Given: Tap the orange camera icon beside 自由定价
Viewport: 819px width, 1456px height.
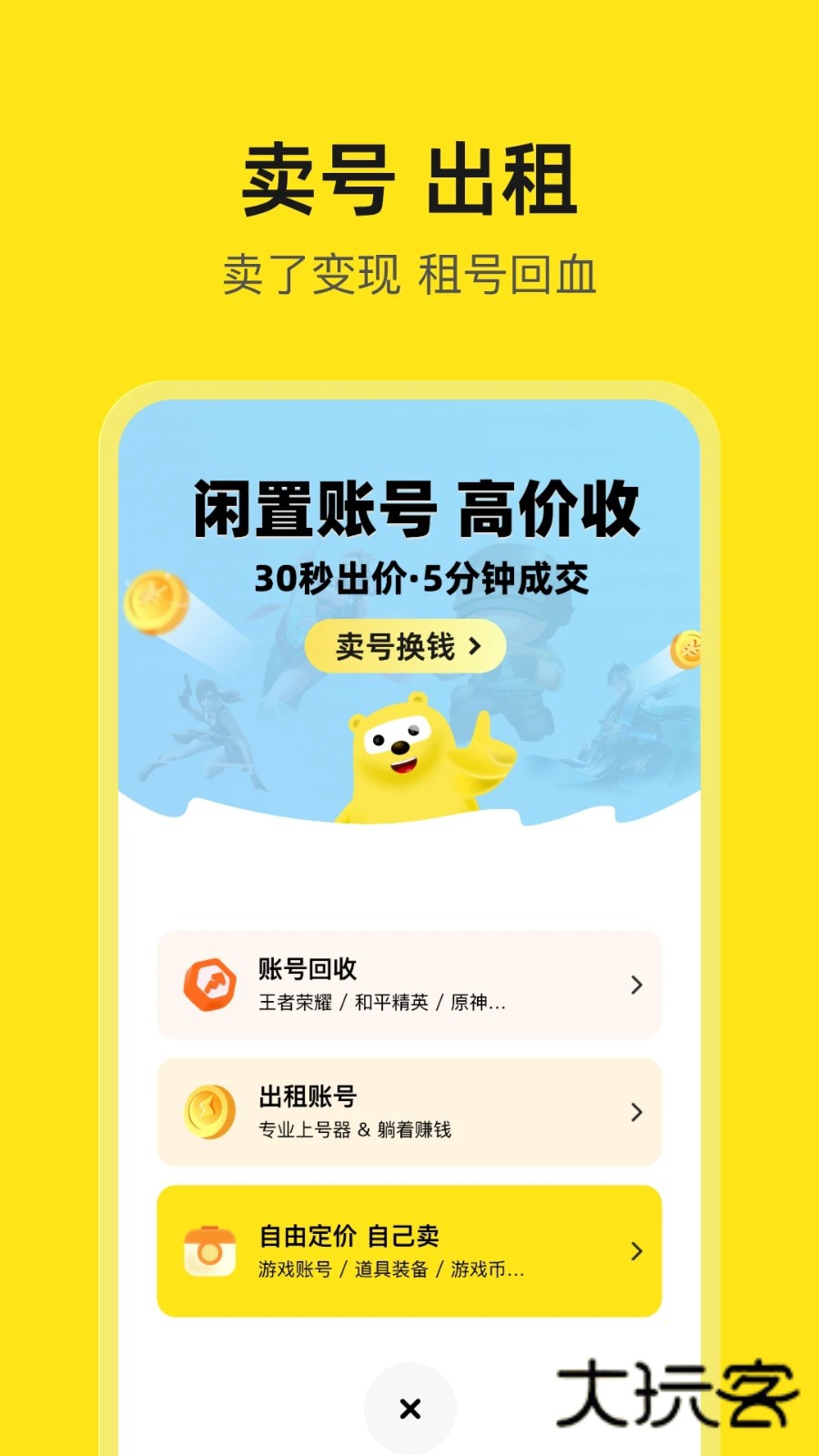Looking at the screenshot, I should [207, 1251].
